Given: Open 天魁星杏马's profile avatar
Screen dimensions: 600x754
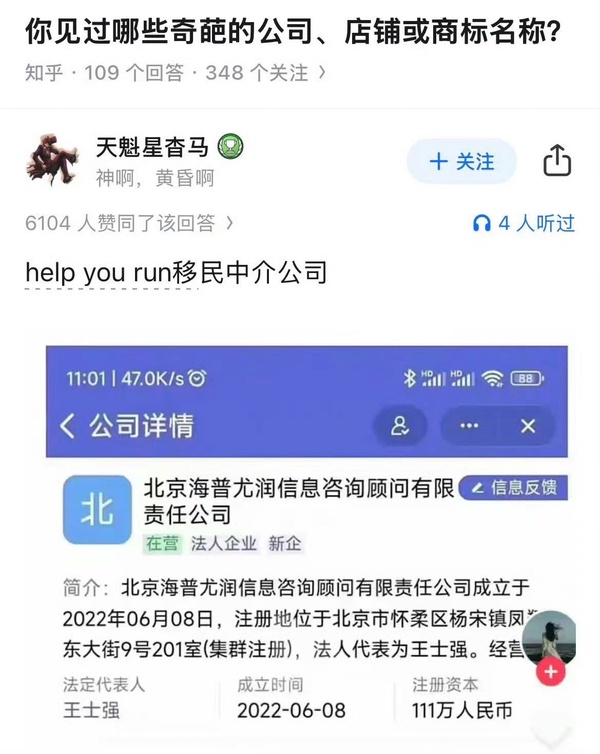Looking at the screenshot, I should click(52, 161).
